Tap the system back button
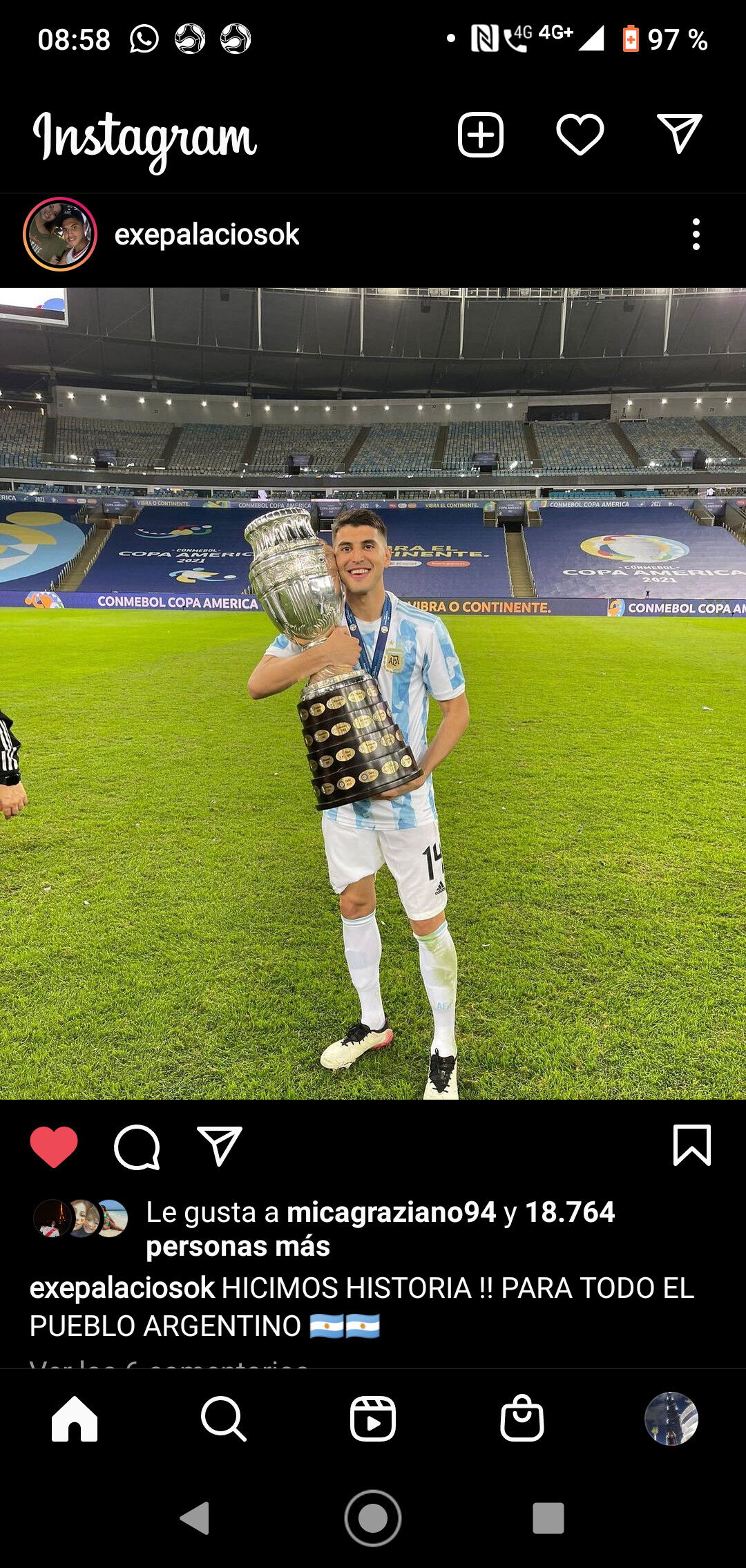 point(195,1518)
